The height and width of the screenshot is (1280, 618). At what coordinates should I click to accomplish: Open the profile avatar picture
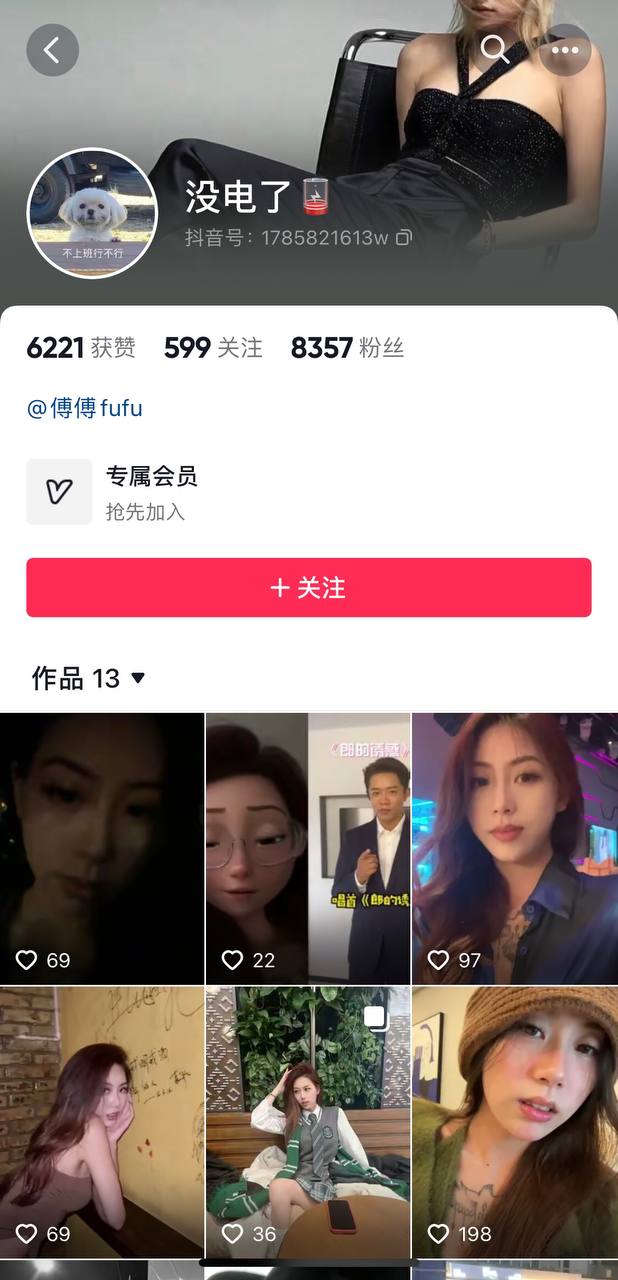[92, 212]
